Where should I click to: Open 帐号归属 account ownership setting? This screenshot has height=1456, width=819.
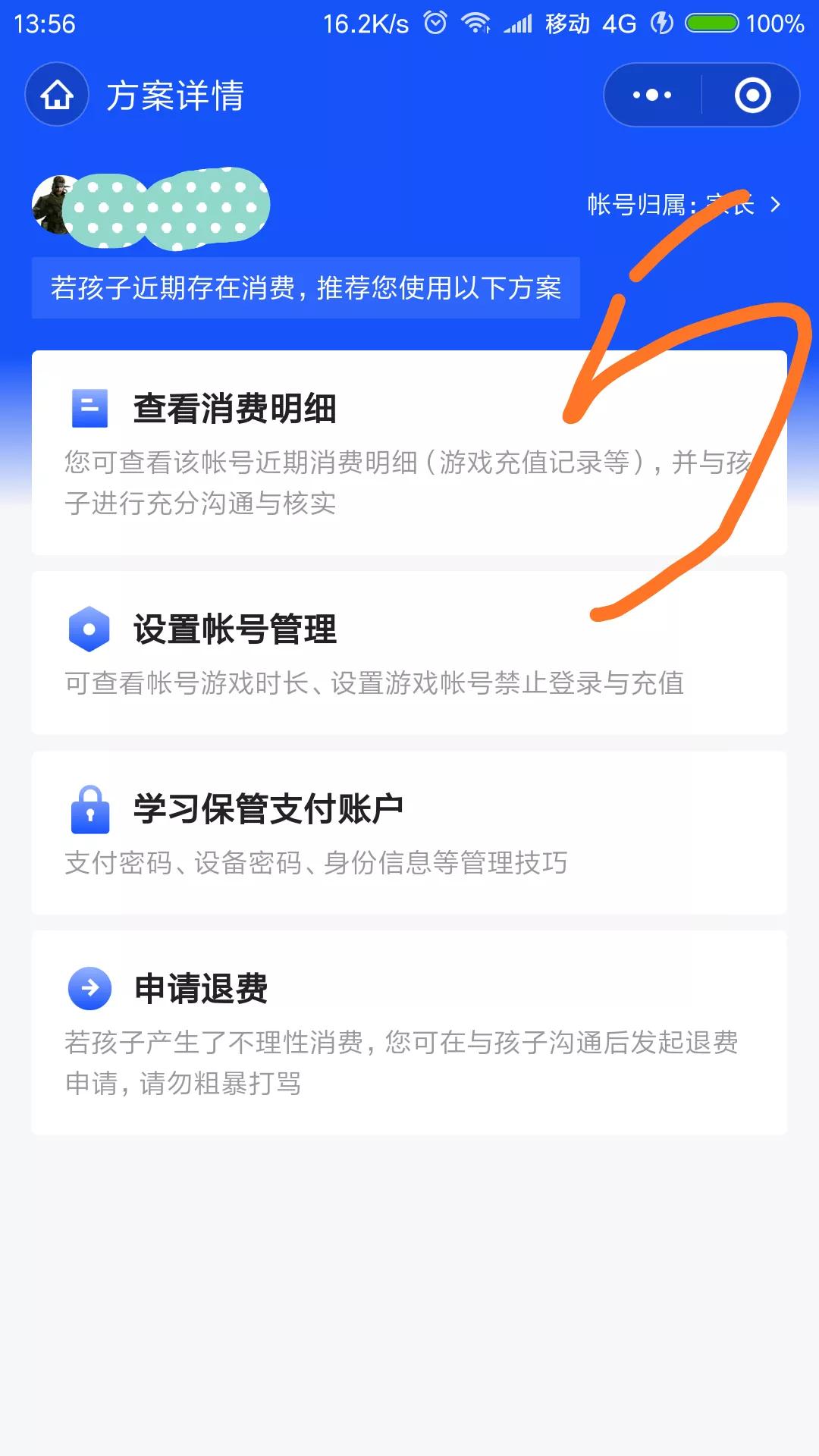pyautogui.click(x=684, y=205)
